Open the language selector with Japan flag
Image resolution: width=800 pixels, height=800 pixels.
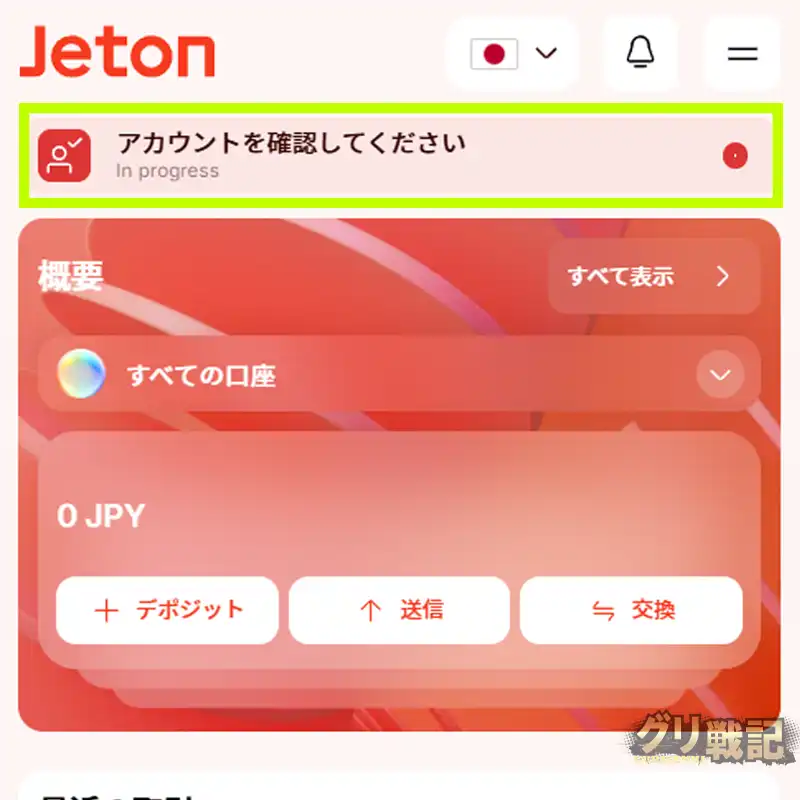point(513,53)
